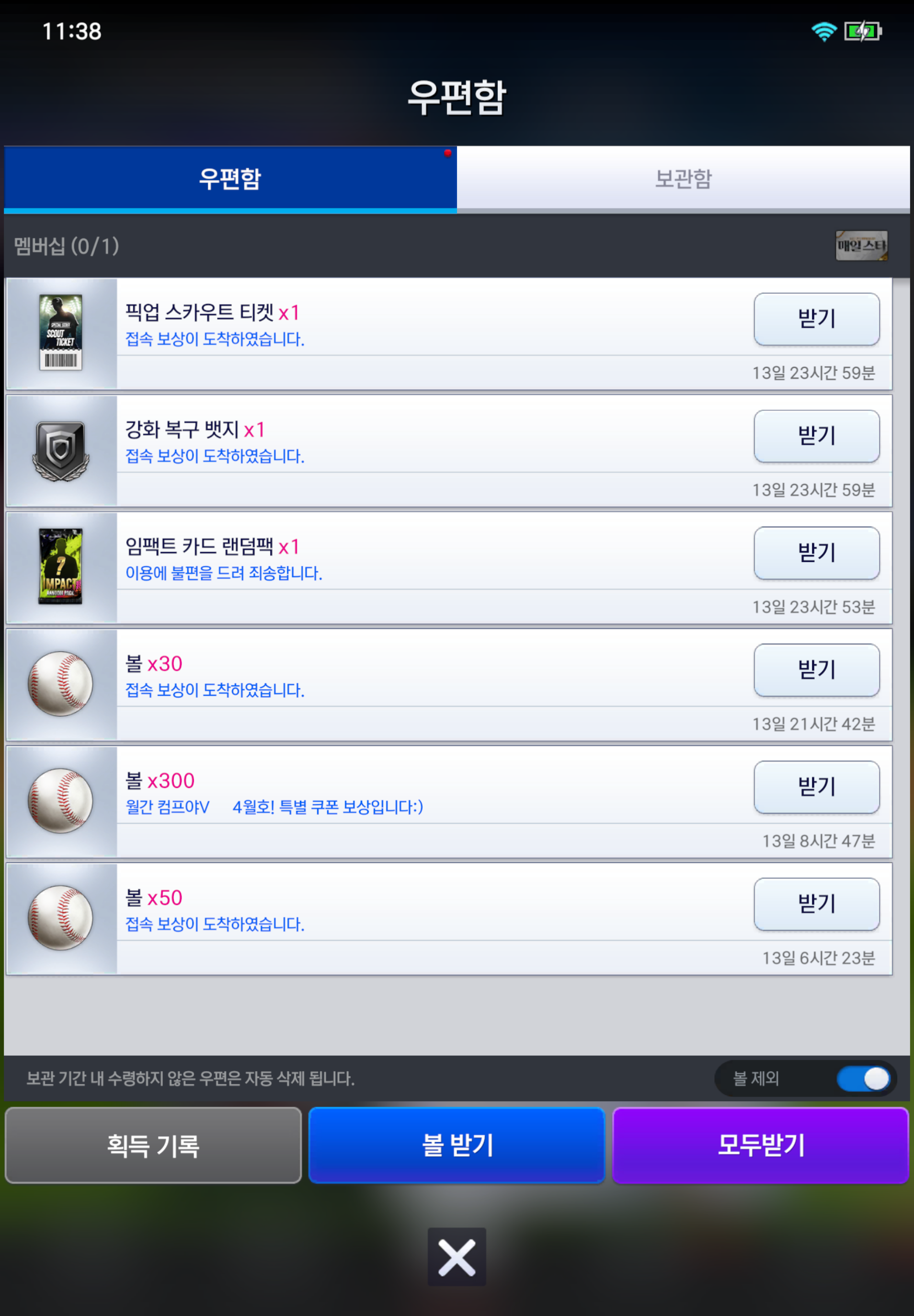Claim everything with 모두받기
The width and height of the screenshot is (914, 1316).
coord(761,1146)
